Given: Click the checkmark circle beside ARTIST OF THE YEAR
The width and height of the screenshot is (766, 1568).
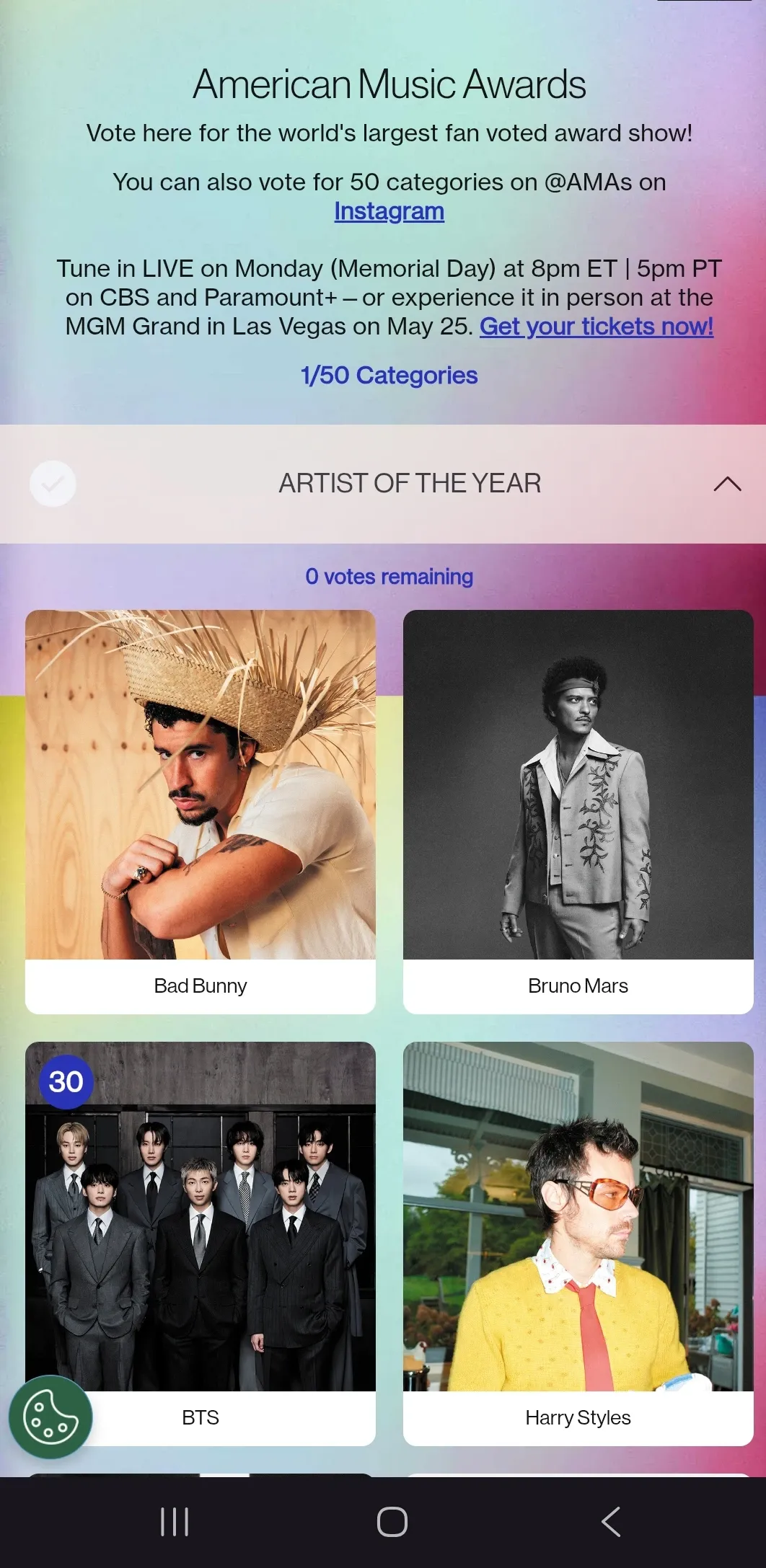Looking at the screenshot, I should point(53,483).
